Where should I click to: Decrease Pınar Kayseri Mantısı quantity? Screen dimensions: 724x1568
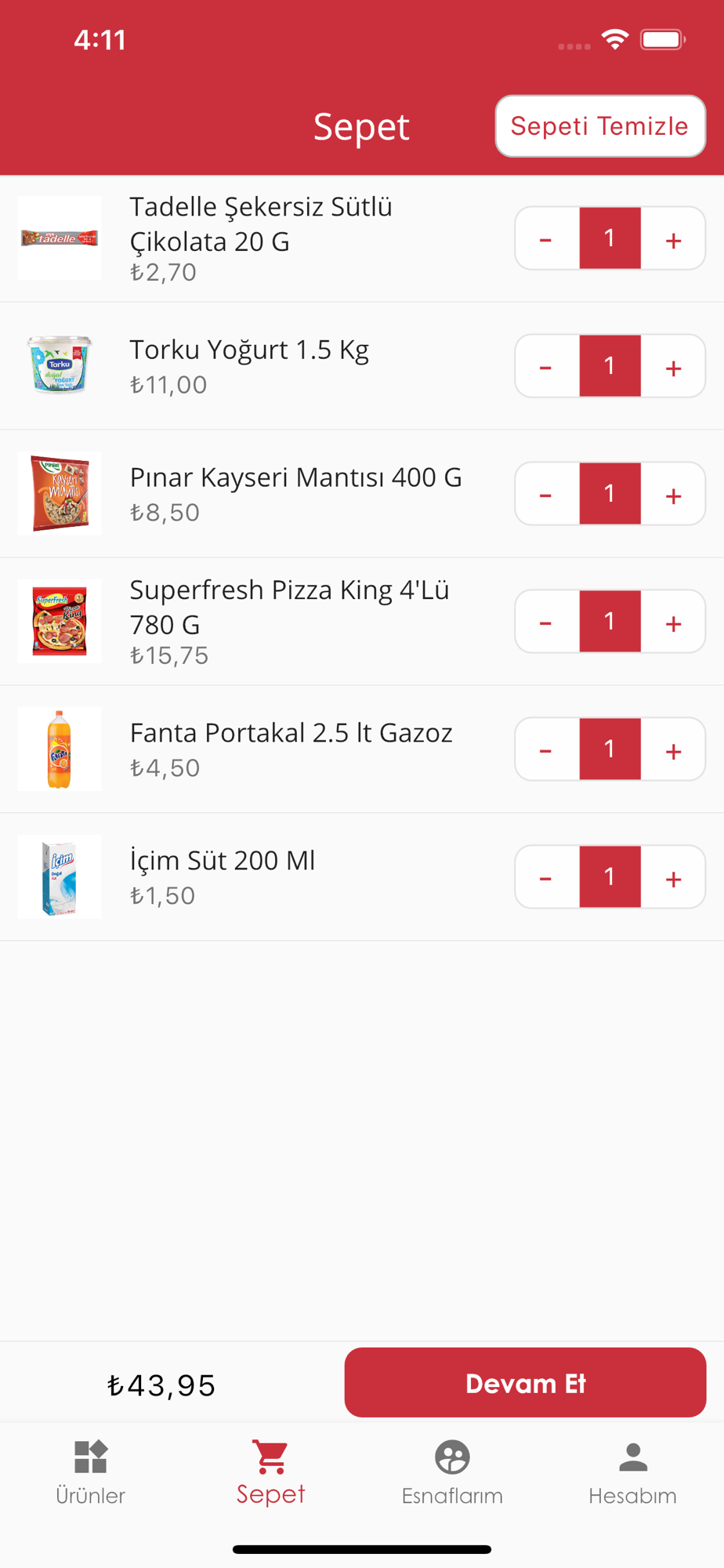pos(546,495)
